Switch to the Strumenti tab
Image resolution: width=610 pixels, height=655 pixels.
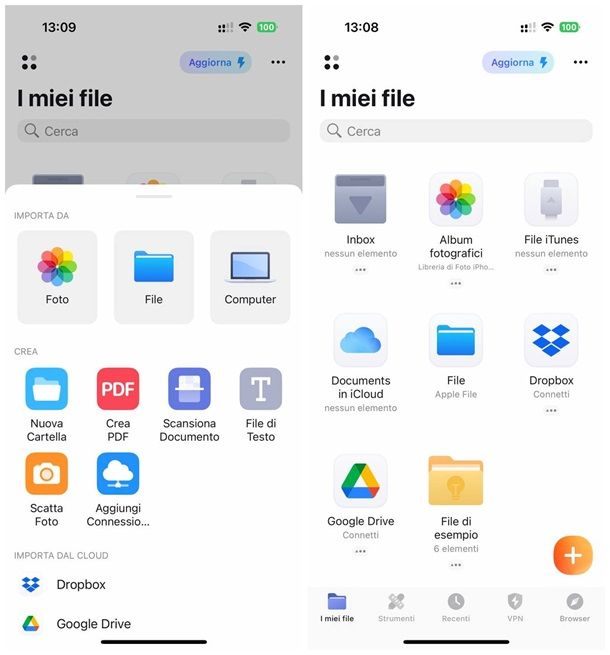pyautogui.click(x=396, y=607)
